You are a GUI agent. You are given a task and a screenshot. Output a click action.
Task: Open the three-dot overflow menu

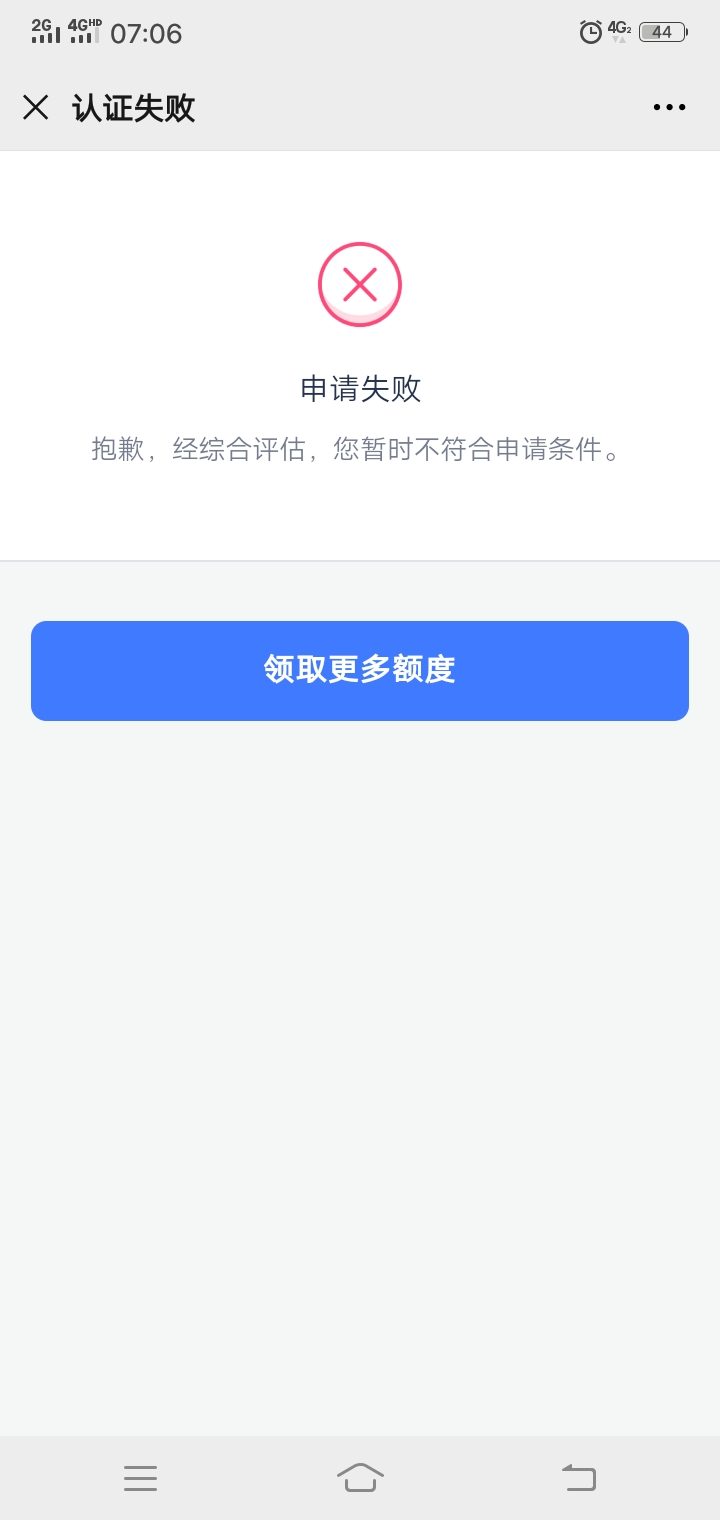669,107
